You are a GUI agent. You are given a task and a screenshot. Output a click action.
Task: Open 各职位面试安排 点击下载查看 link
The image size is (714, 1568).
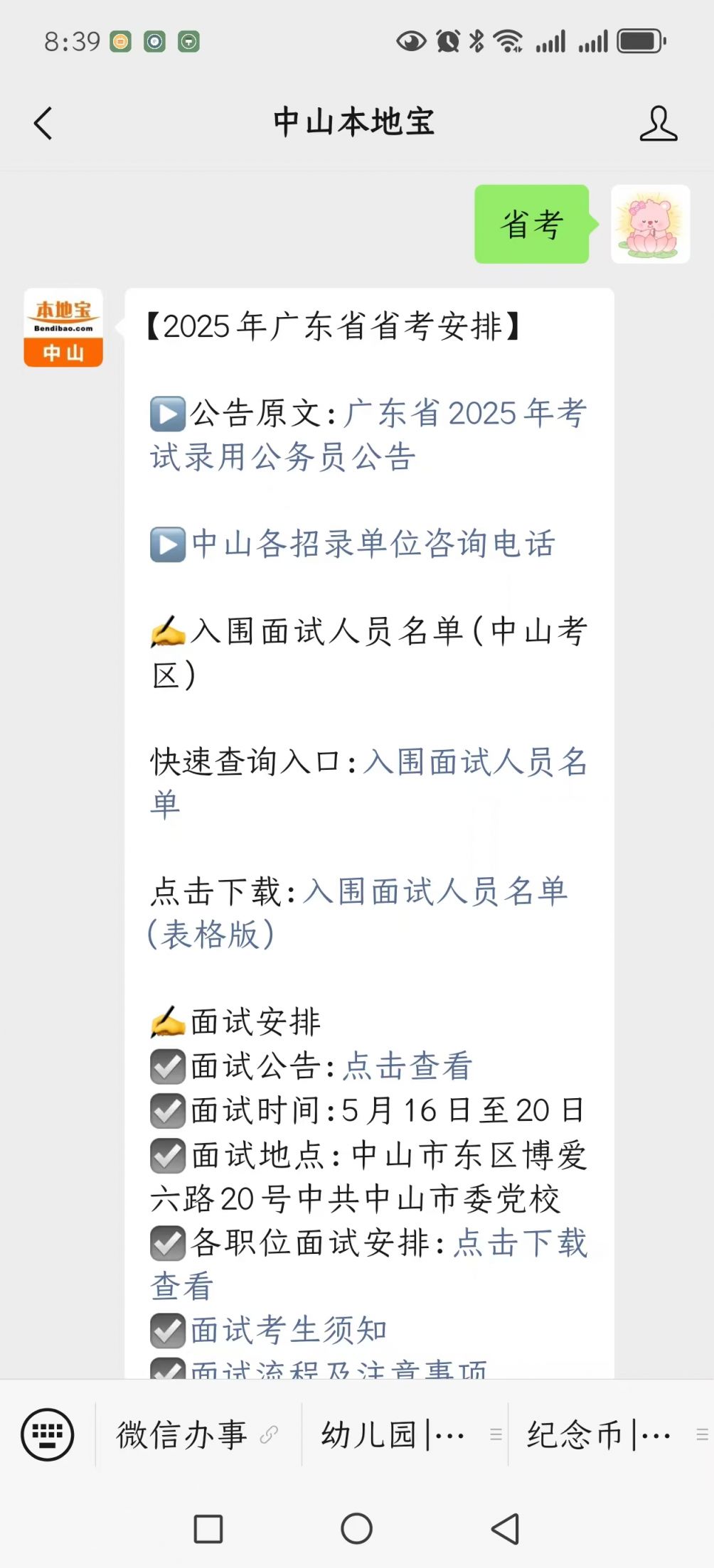tap(520, 1242)
